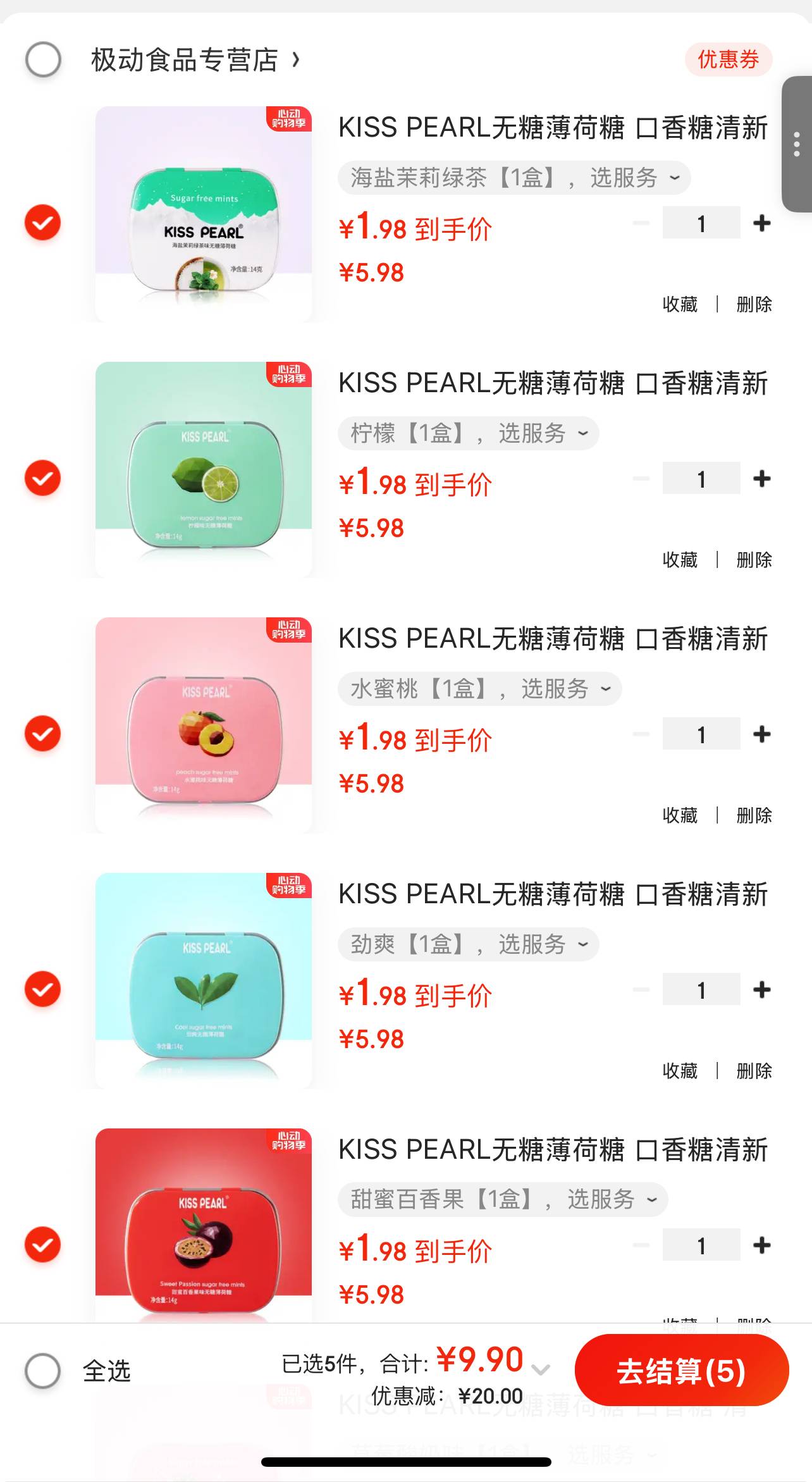Open the 水蜜桃 product image
This screenshot has height=1482, width=812.
203,725
